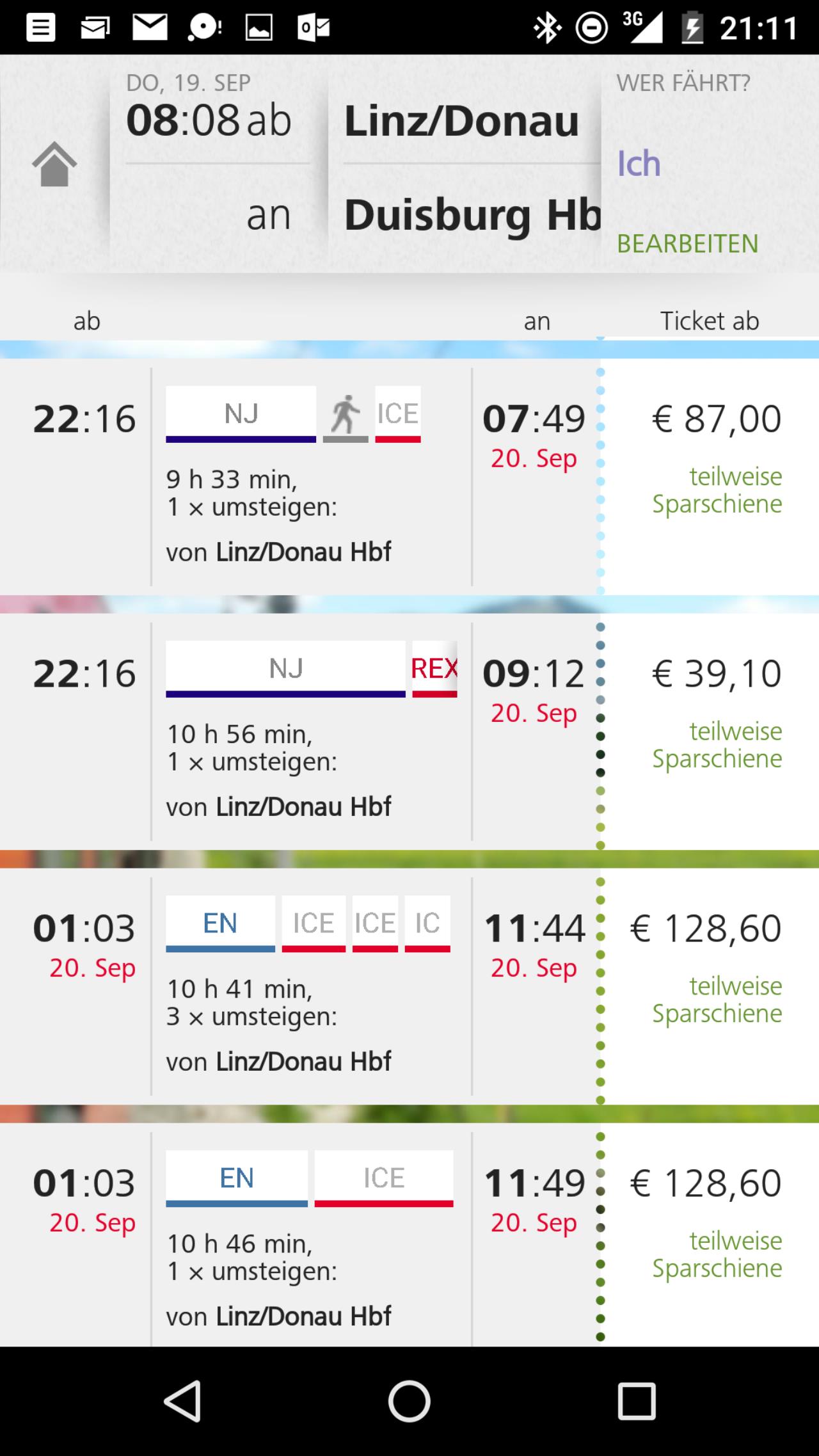Open the 22:16 connection arriving 07:49

pos(311,477)
